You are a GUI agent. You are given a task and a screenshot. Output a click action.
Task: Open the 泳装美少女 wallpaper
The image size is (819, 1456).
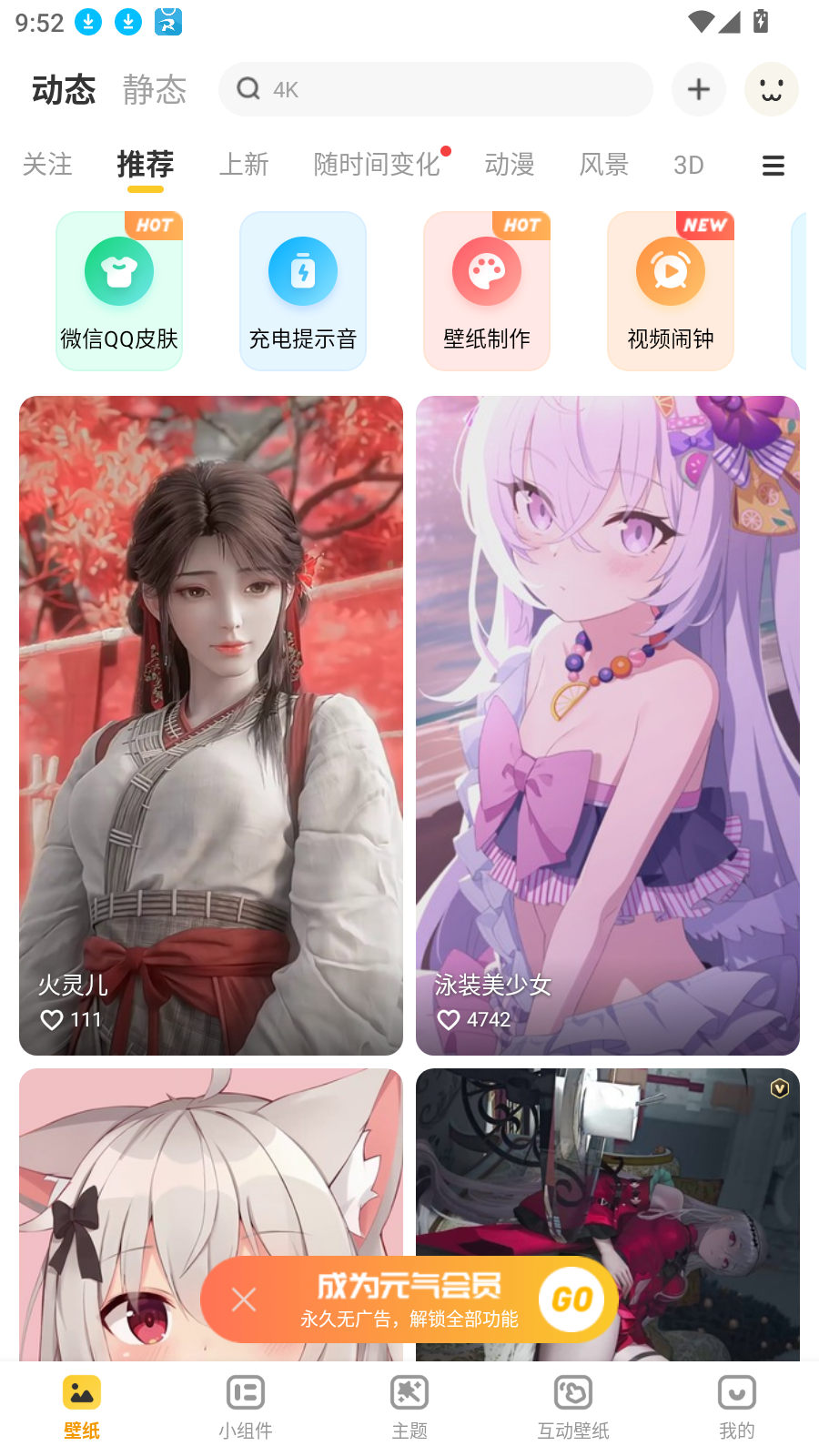[608, 725]
